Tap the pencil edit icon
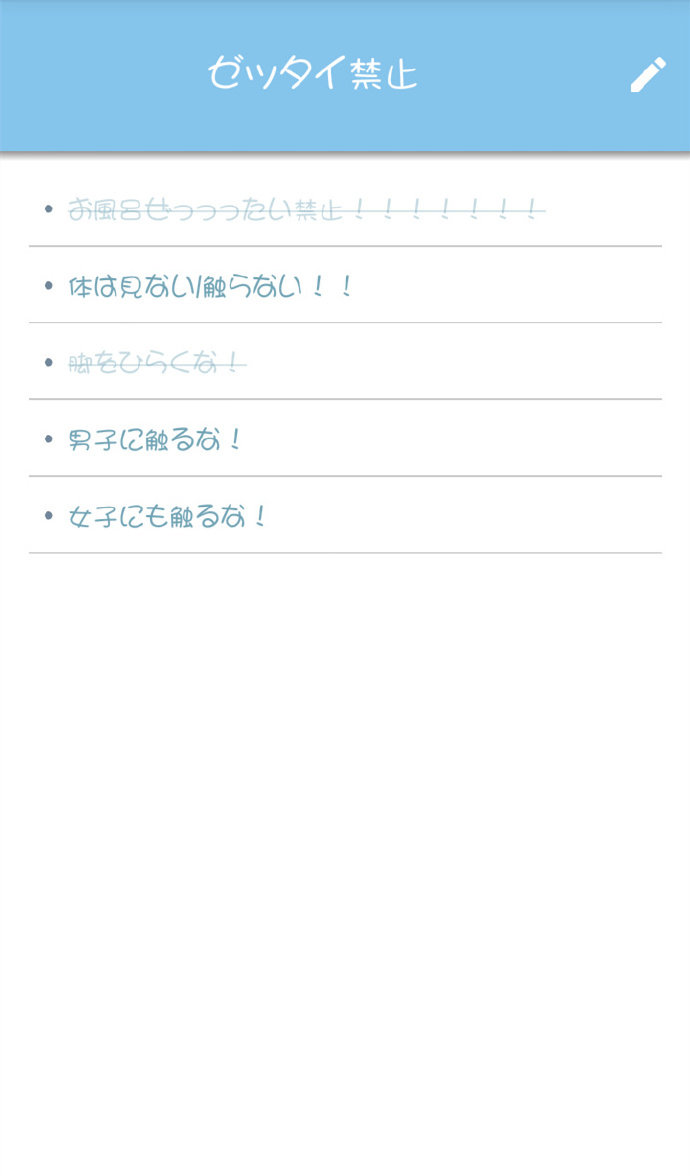This screenshot has height=1176, width=690. pyautogui.click(x=648, y=75)
